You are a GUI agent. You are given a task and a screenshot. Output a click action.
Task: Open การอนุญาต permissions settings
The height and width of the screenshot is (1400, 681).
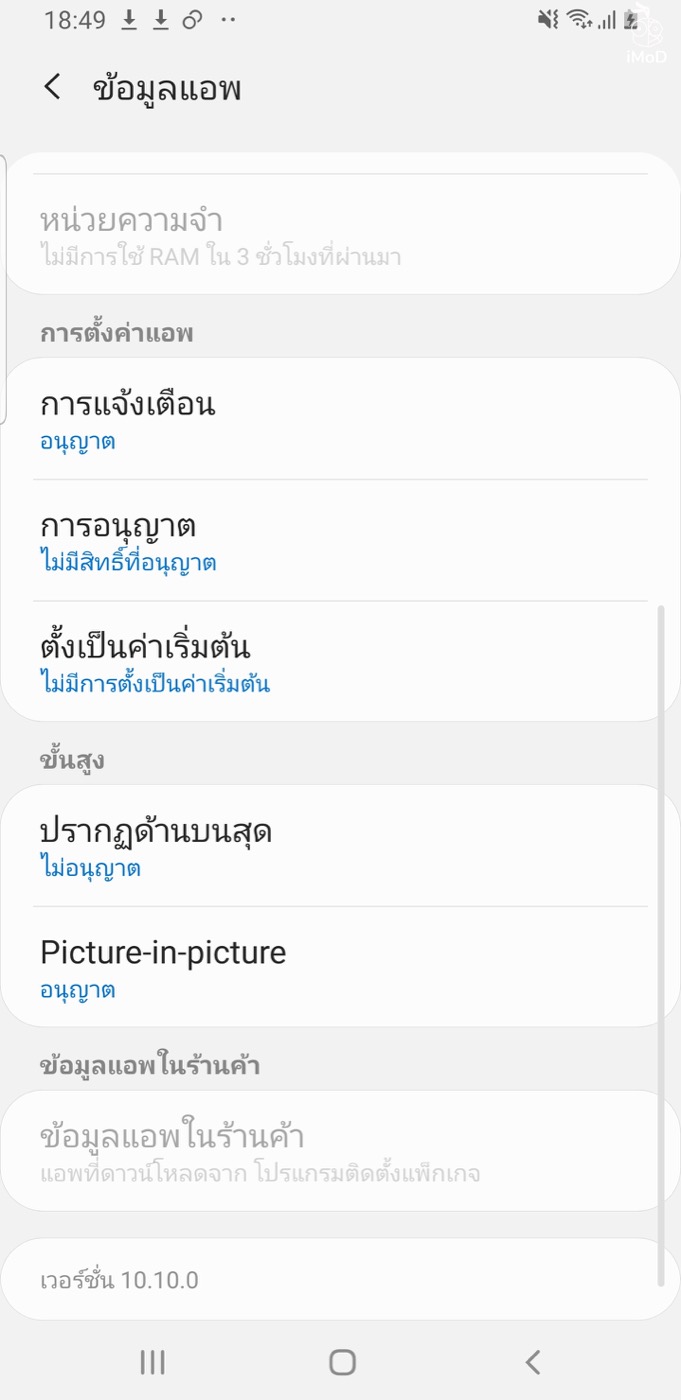tap(340, 541)
